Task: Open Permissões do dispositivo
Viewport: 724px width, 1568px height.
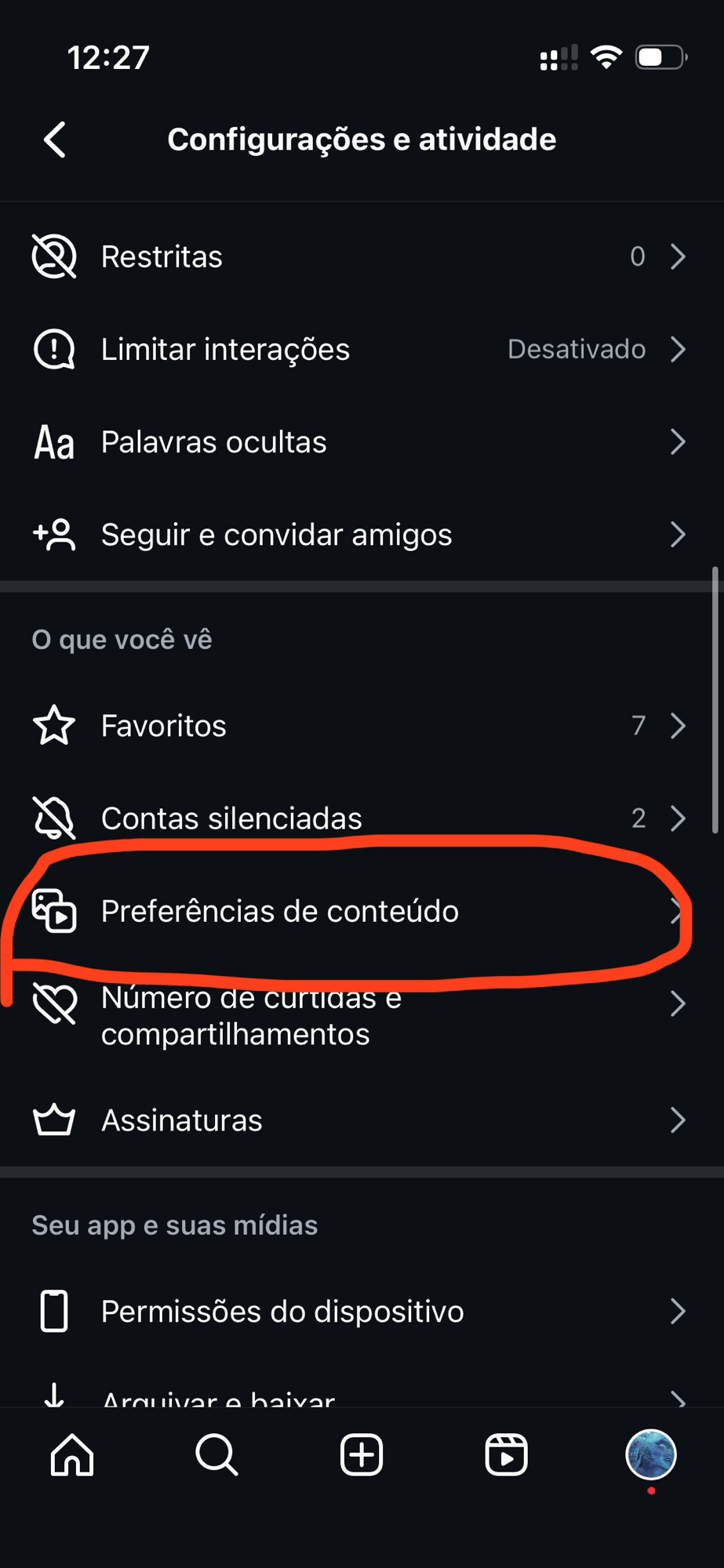Action: 361,1312
